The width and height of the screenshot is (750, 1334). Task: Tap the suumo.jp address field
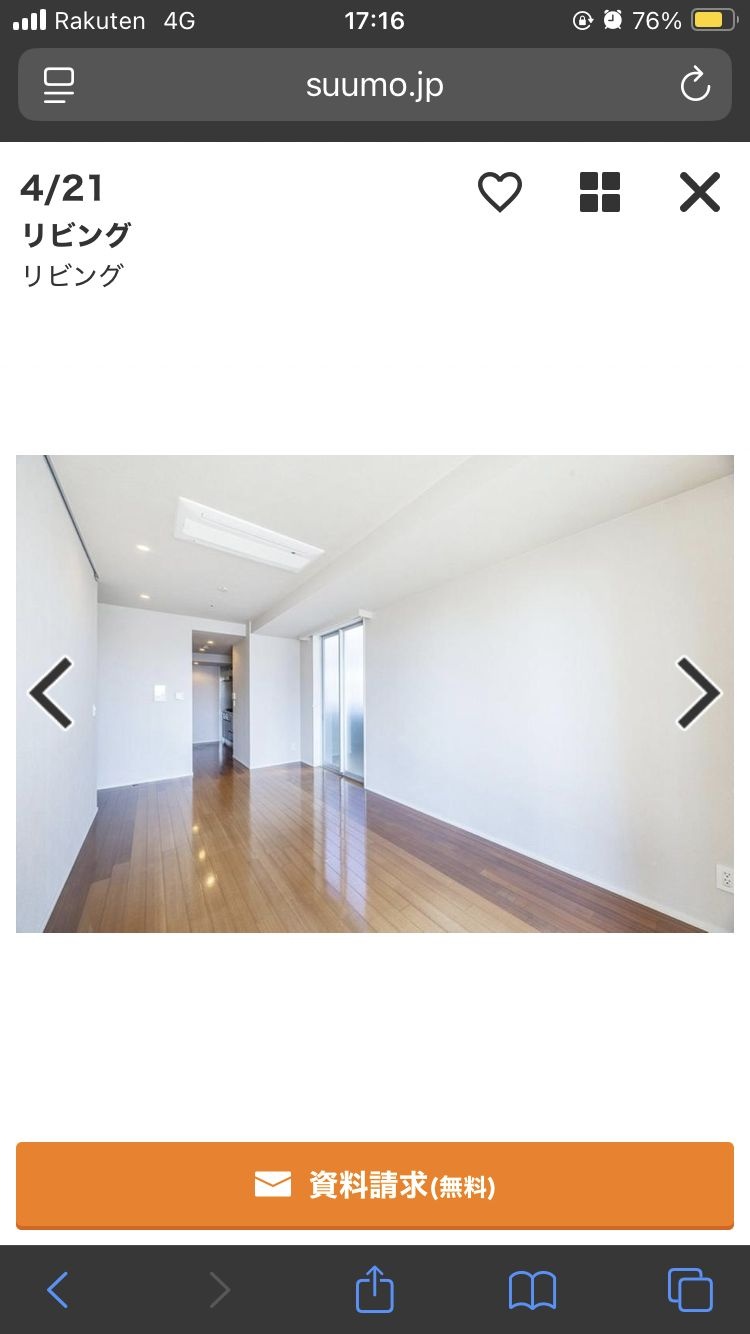(x=375, y=85)
